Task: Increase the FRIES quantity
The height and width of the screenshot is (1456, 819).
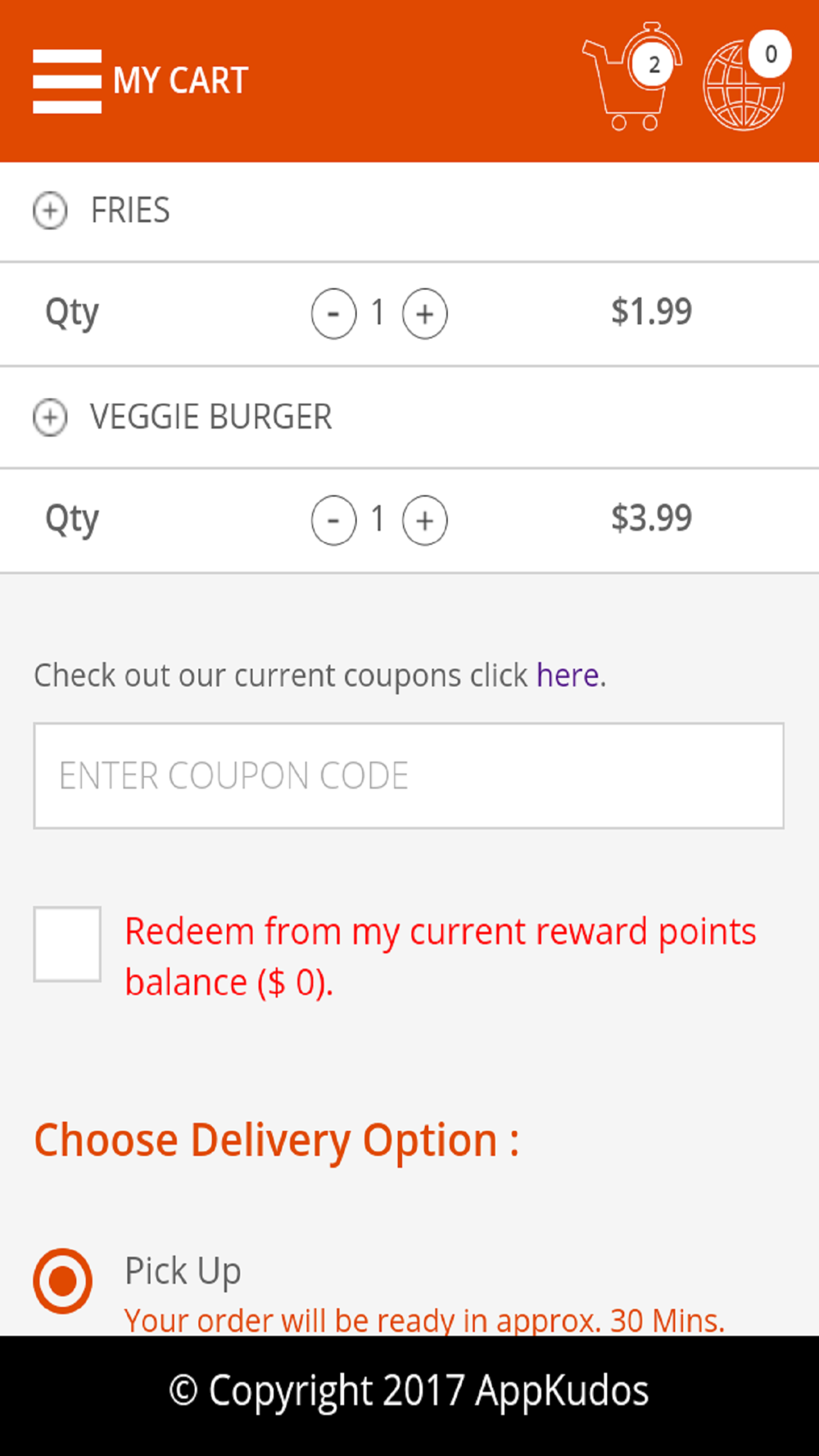Action: click(424, 314)
